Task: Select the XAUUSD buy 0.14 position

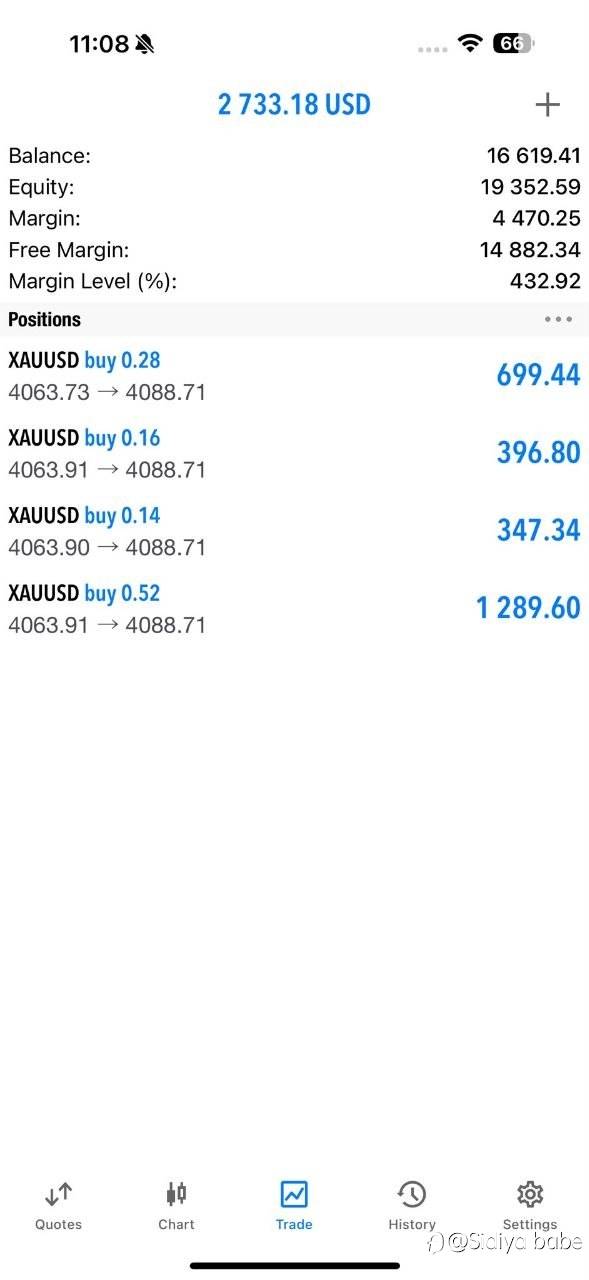Action: pyautogui.click(x=294, y=531)
